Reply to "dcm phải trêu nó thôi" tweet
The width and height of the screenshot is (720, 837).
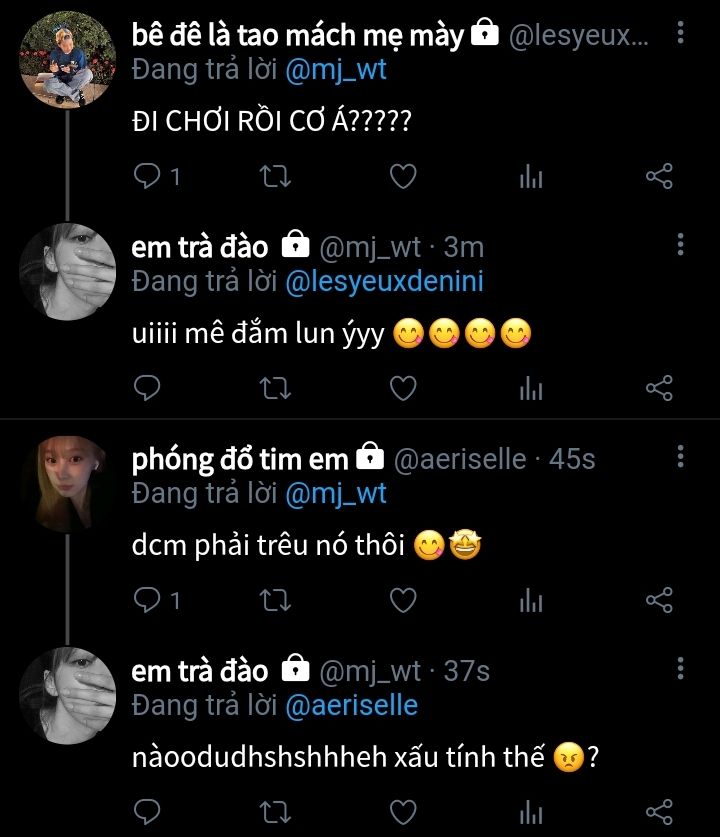coord(148,600)
